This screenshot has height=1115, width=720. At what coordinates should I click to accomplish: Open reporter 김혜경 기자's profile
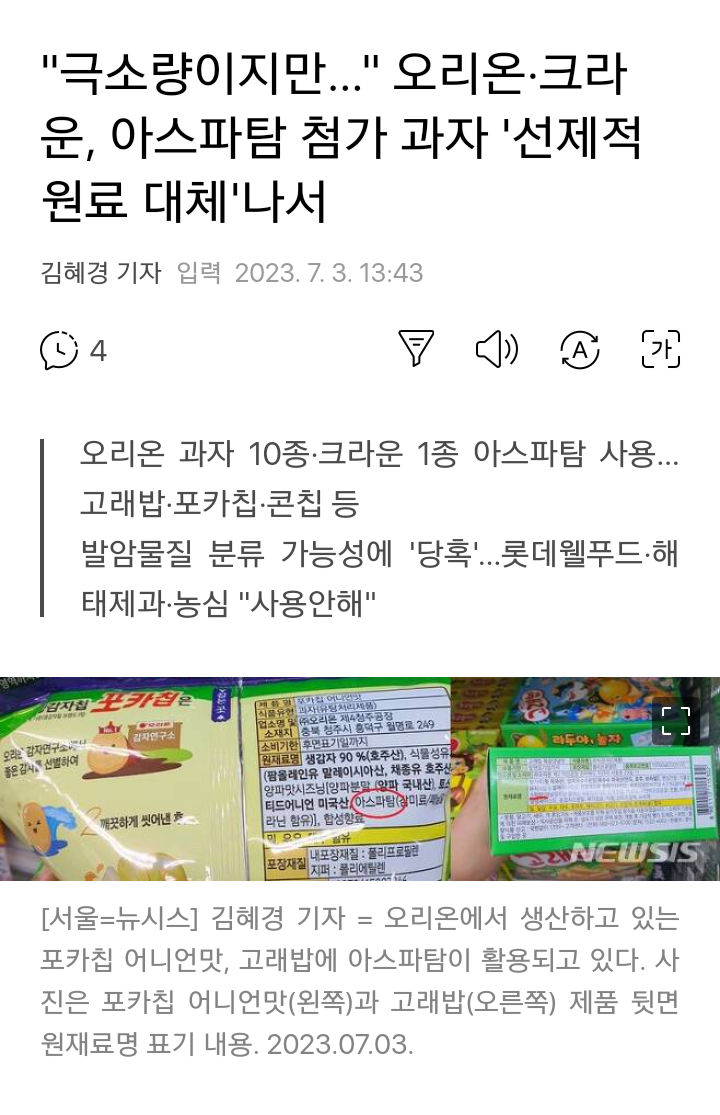pos(100,272)
